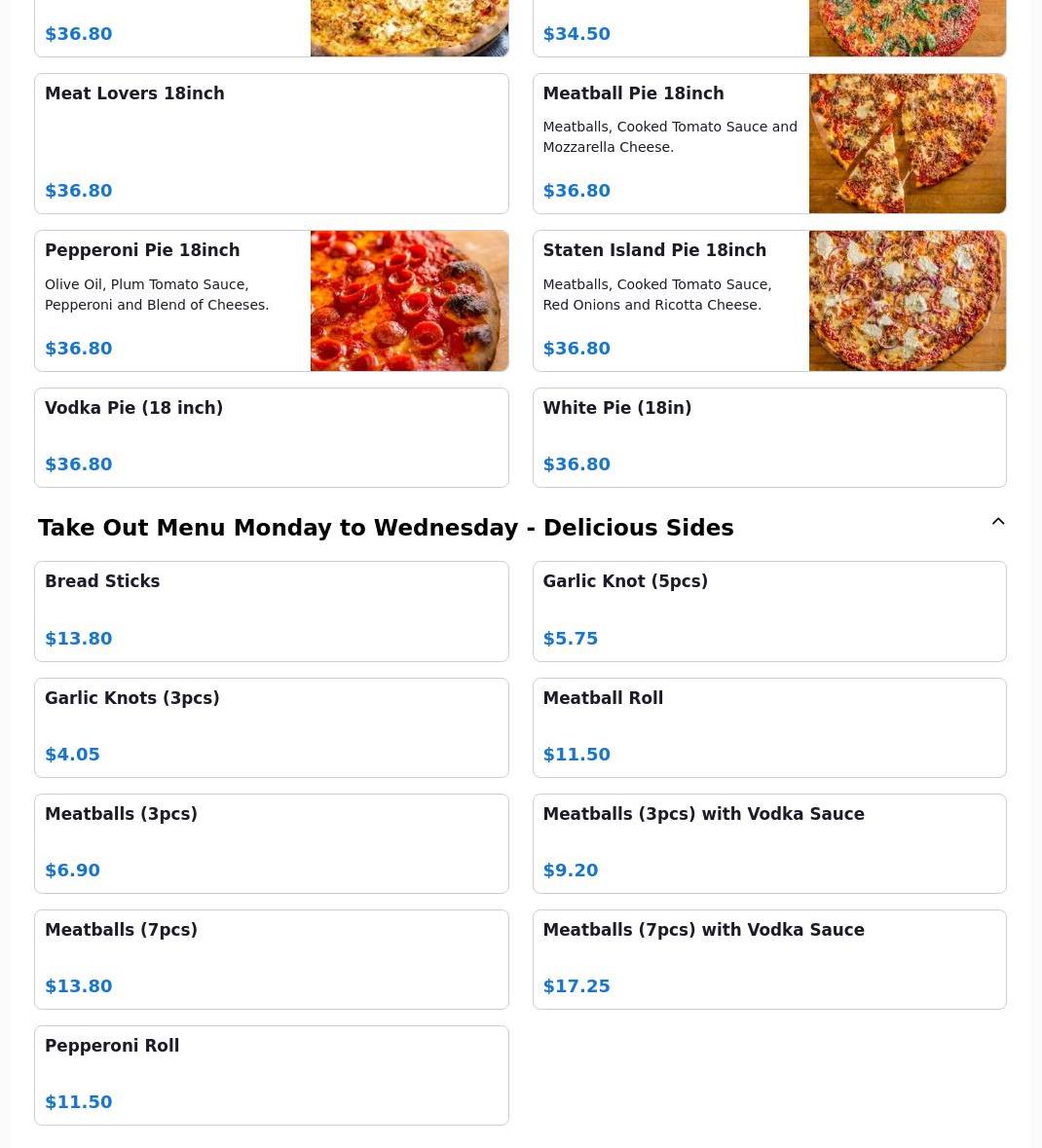
Task: Select Meatballs (7pcs) with Vodka Sauce
Action: tap(768, 959)
